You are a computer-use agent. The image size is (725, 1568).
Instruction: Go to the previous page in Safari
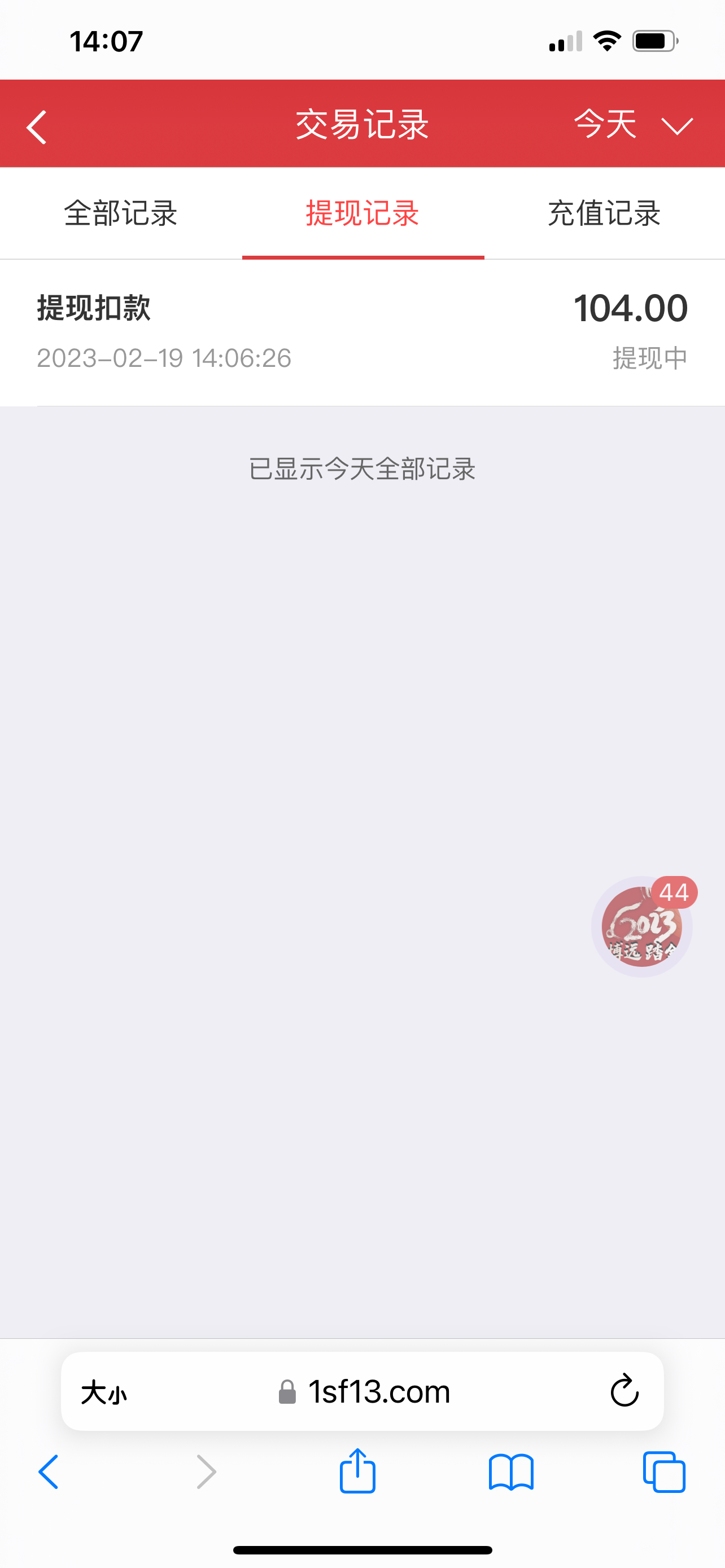tap(49, 1473)
